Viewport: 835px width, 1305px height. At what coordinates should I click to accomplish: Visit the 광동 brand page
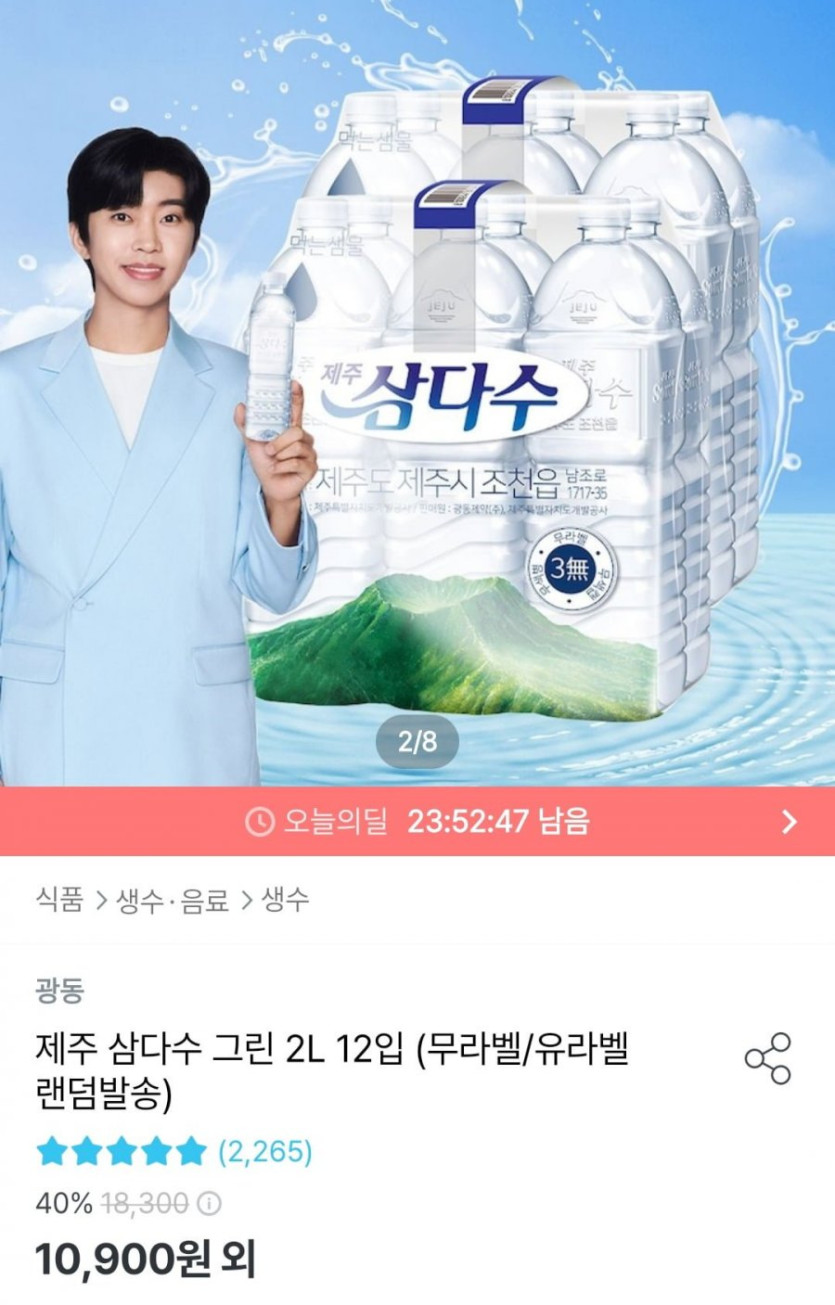[59, 991]
